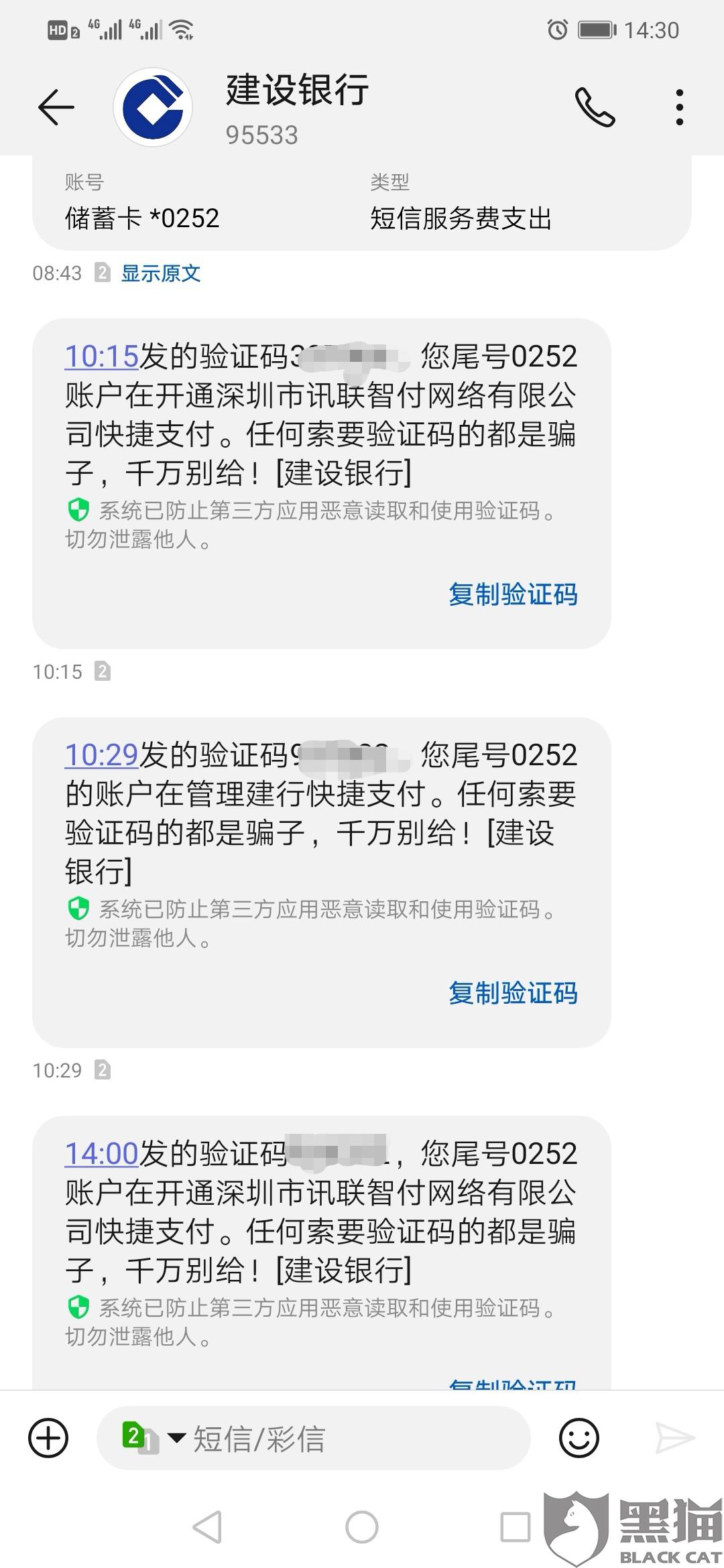Tap the 10:29 time link in the message
This screenshot has height=1568, width=724.
(x=101, y=755)
